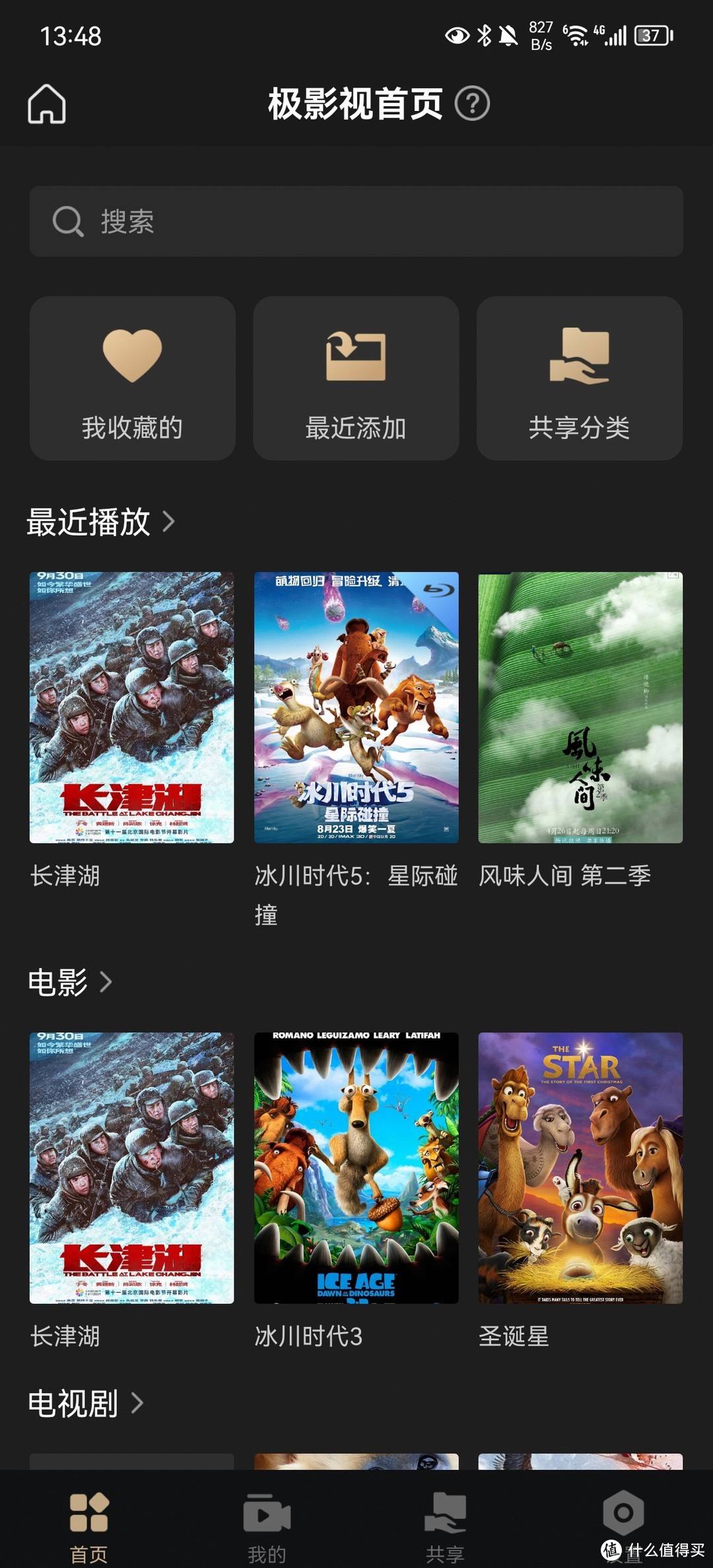
Task: Expand 最近播放 with its chevron
Action: pos(172,522)
